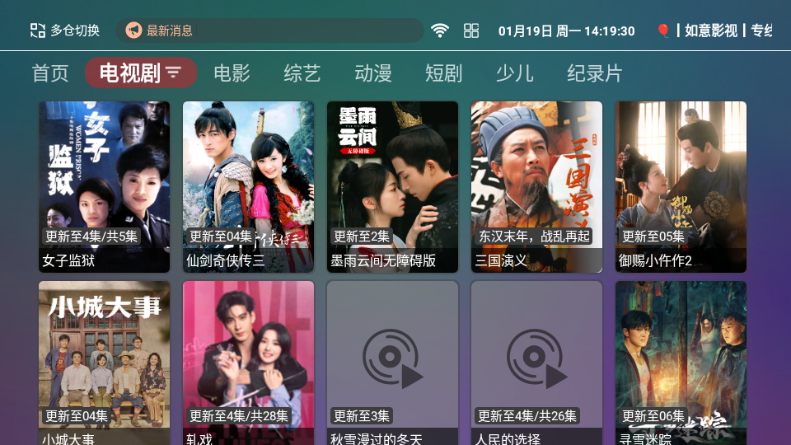Switch to 首页 tab
791x445 pixels.
[50, 73]
